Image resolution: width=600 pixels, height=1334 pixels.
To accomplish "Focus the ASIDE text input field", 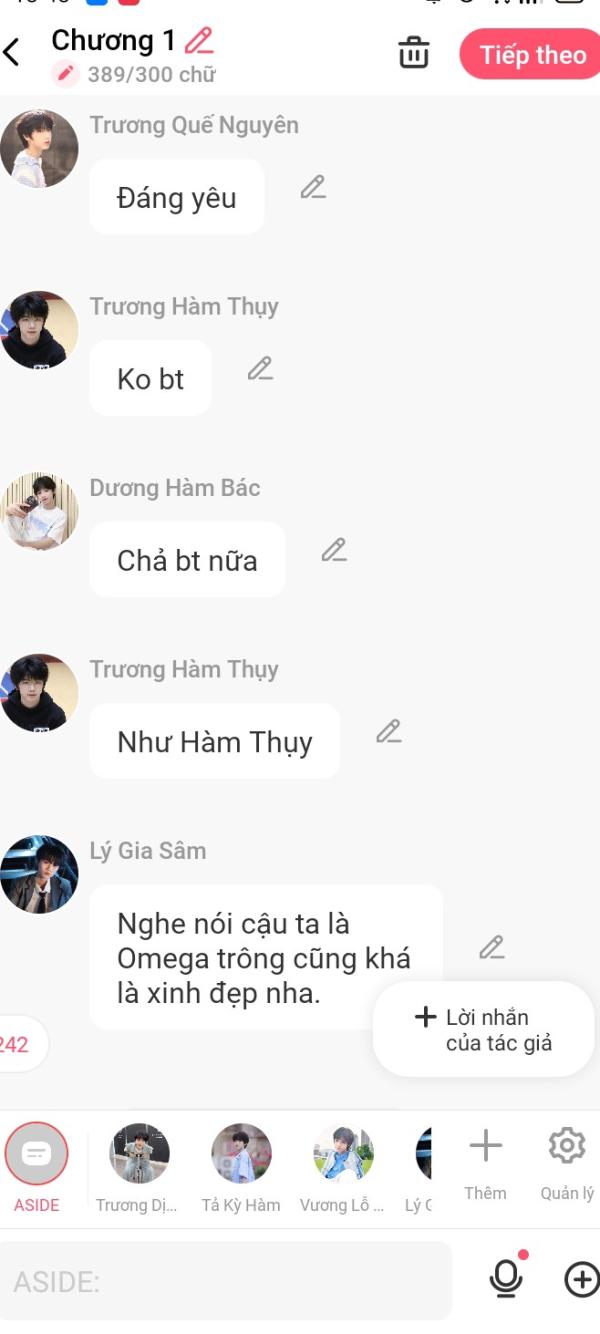I will click(x=225, y=1281).
